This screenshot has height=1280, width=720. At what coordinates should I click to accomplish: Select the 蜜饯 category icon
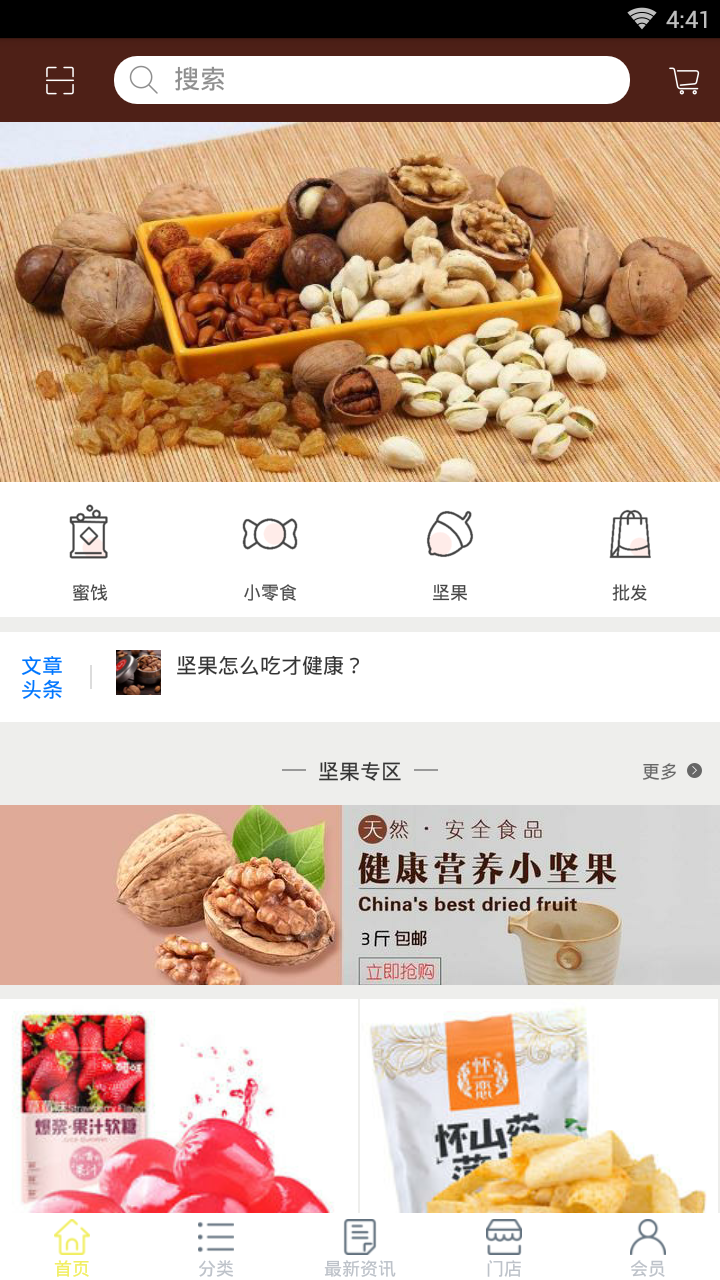(x=89, y=535)
